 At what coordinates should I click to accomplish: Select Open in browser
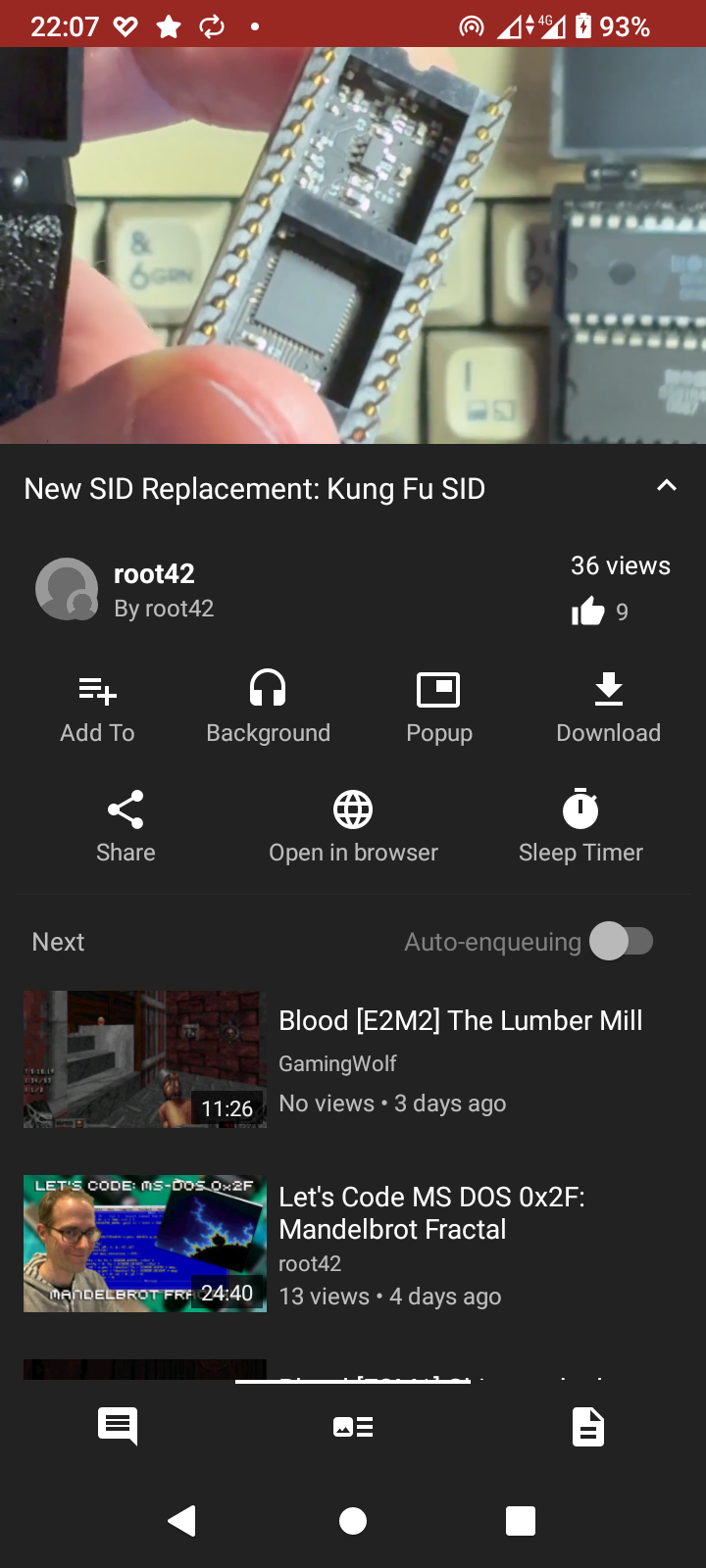coord(353,827)
